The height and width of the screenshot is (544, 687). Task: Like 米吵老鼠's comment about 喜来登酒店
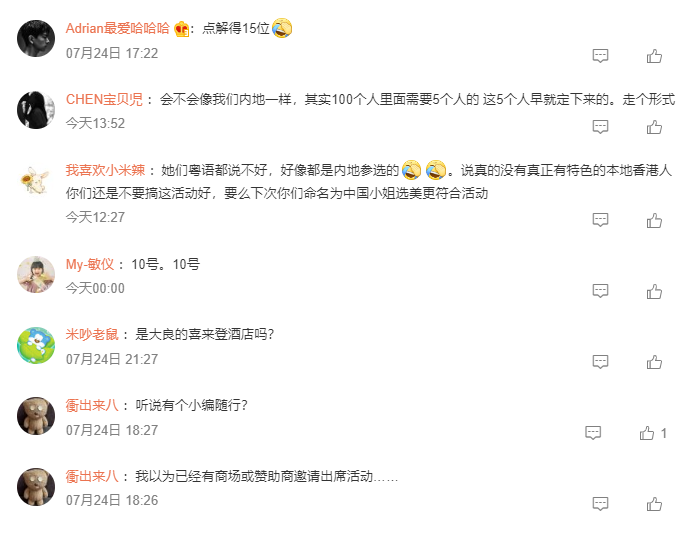(x=654, y=362)
